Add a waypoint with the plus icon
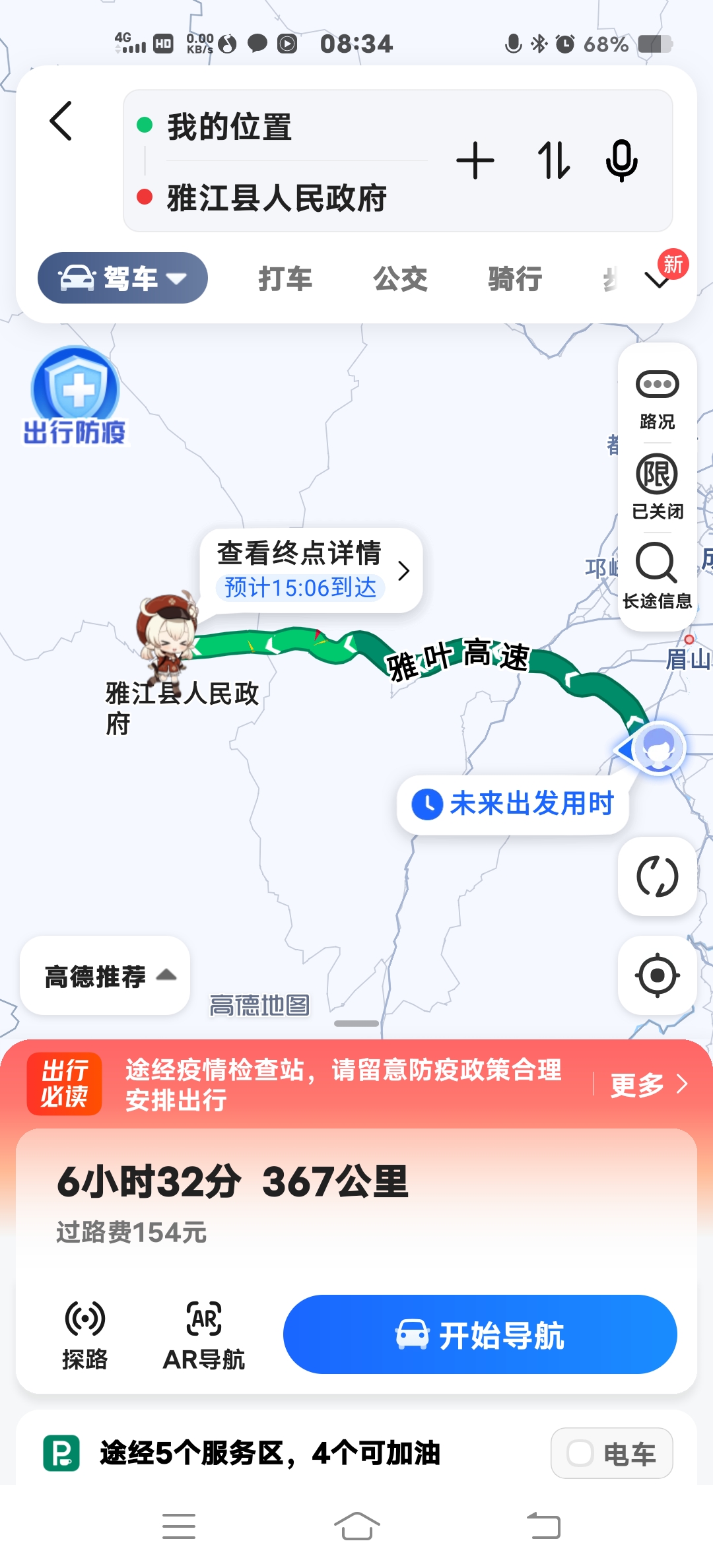Screen dimensions: 713x1568 click(475, 160)
